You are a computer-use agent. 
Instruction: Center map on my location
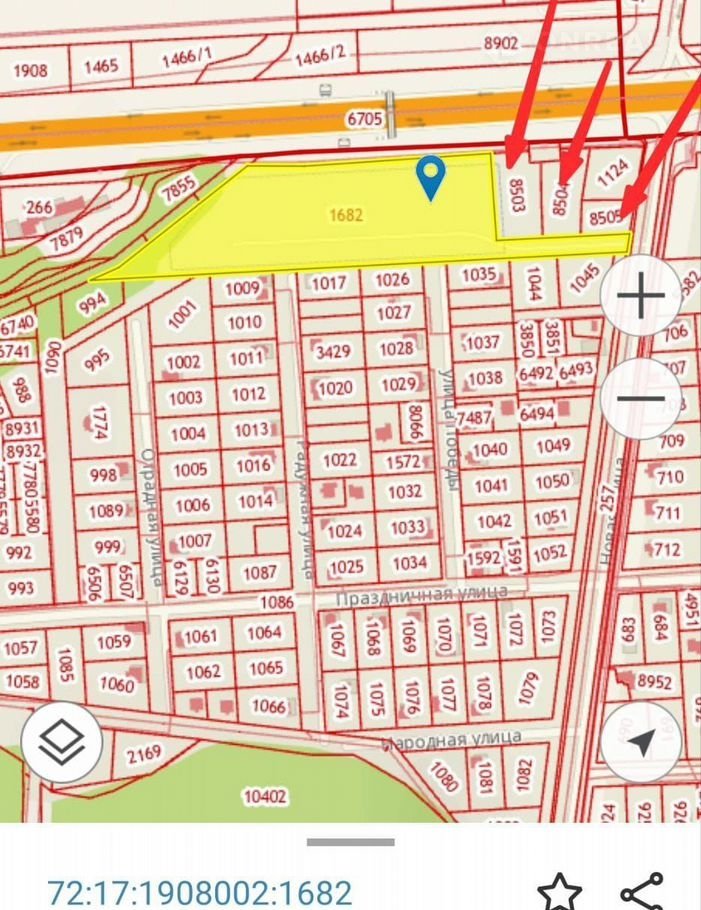(642, 742)
